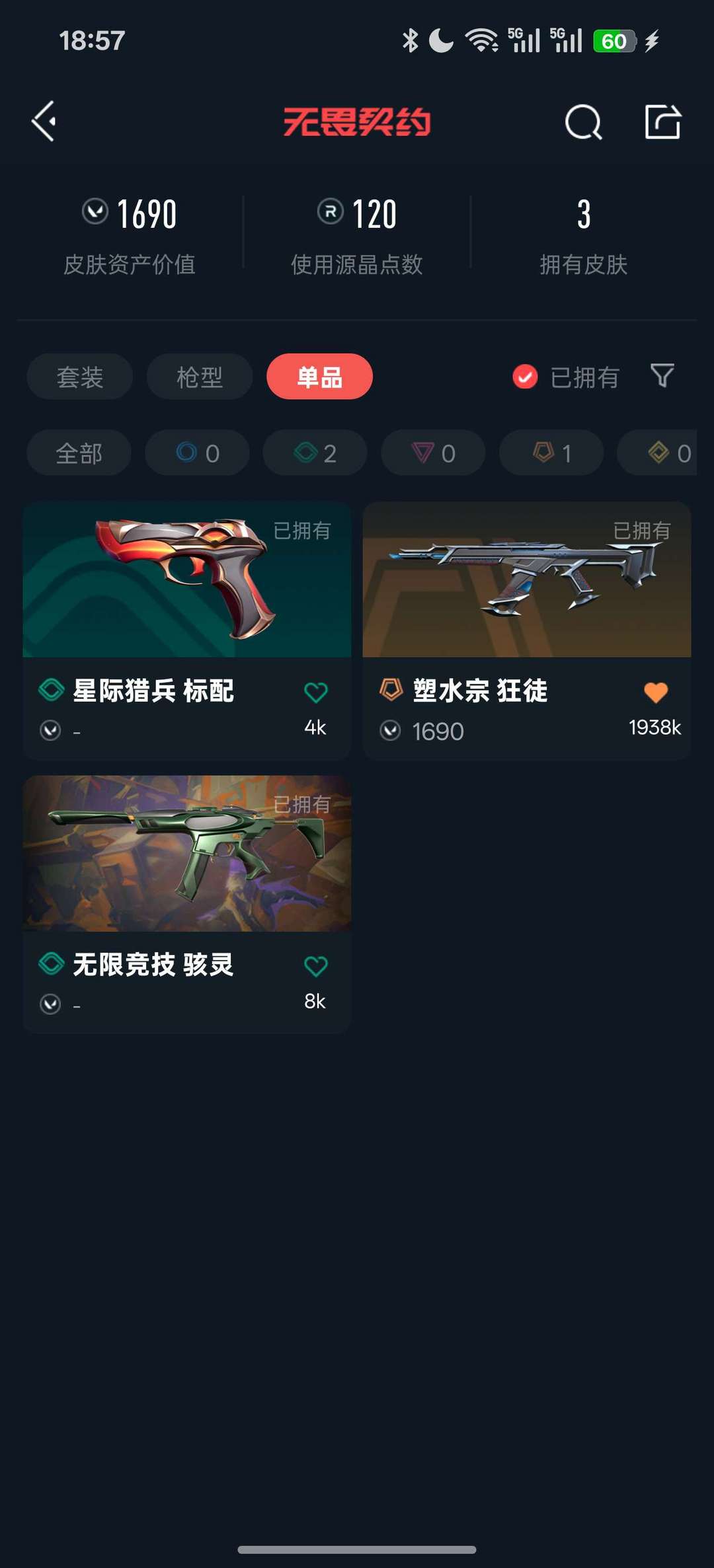
Task: Select the 全部 tier chip
Action: [79, 453]
